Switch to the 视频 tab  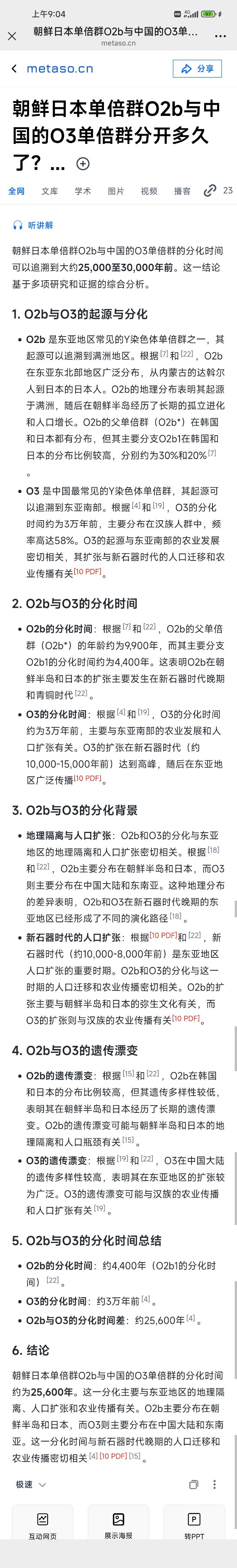tap(149, 191)
